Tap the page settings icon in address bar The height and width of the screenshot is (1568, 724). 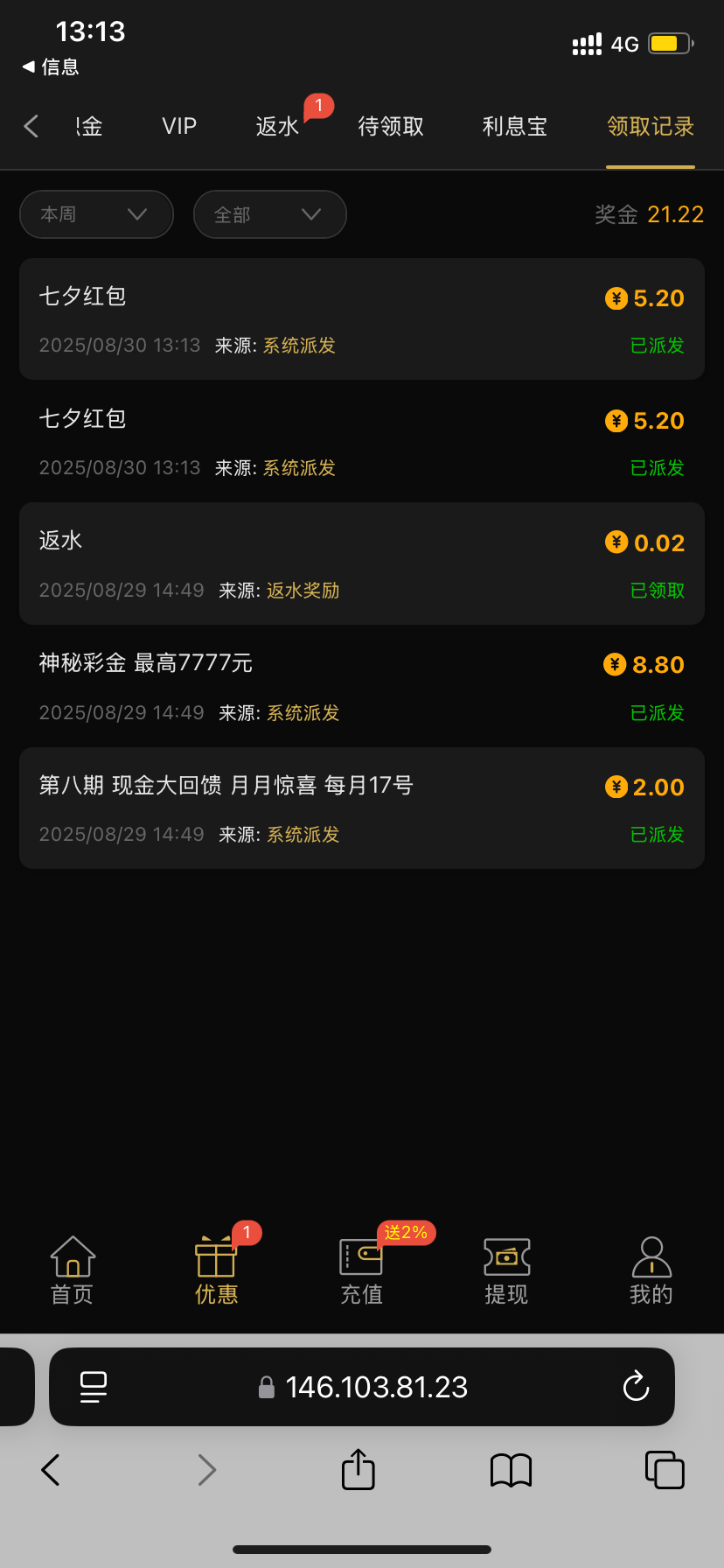(94, 1387)
